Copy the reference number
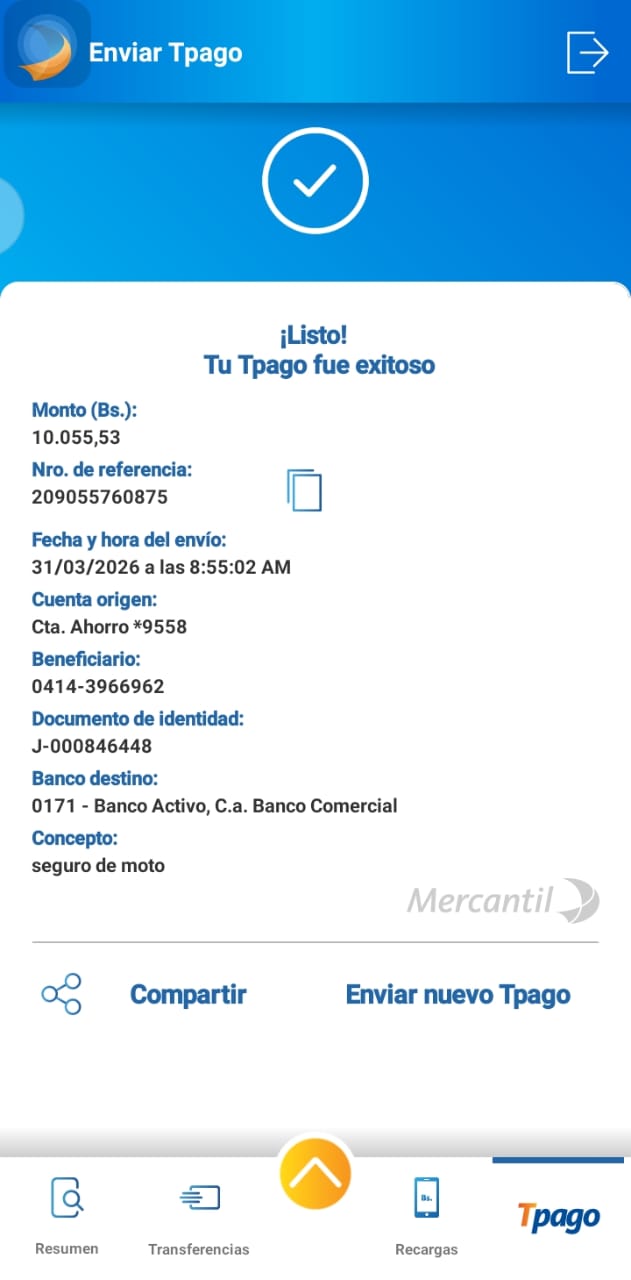Image resolution: width=631 pixels, height=1280 pixels. [x=304, y=490]
